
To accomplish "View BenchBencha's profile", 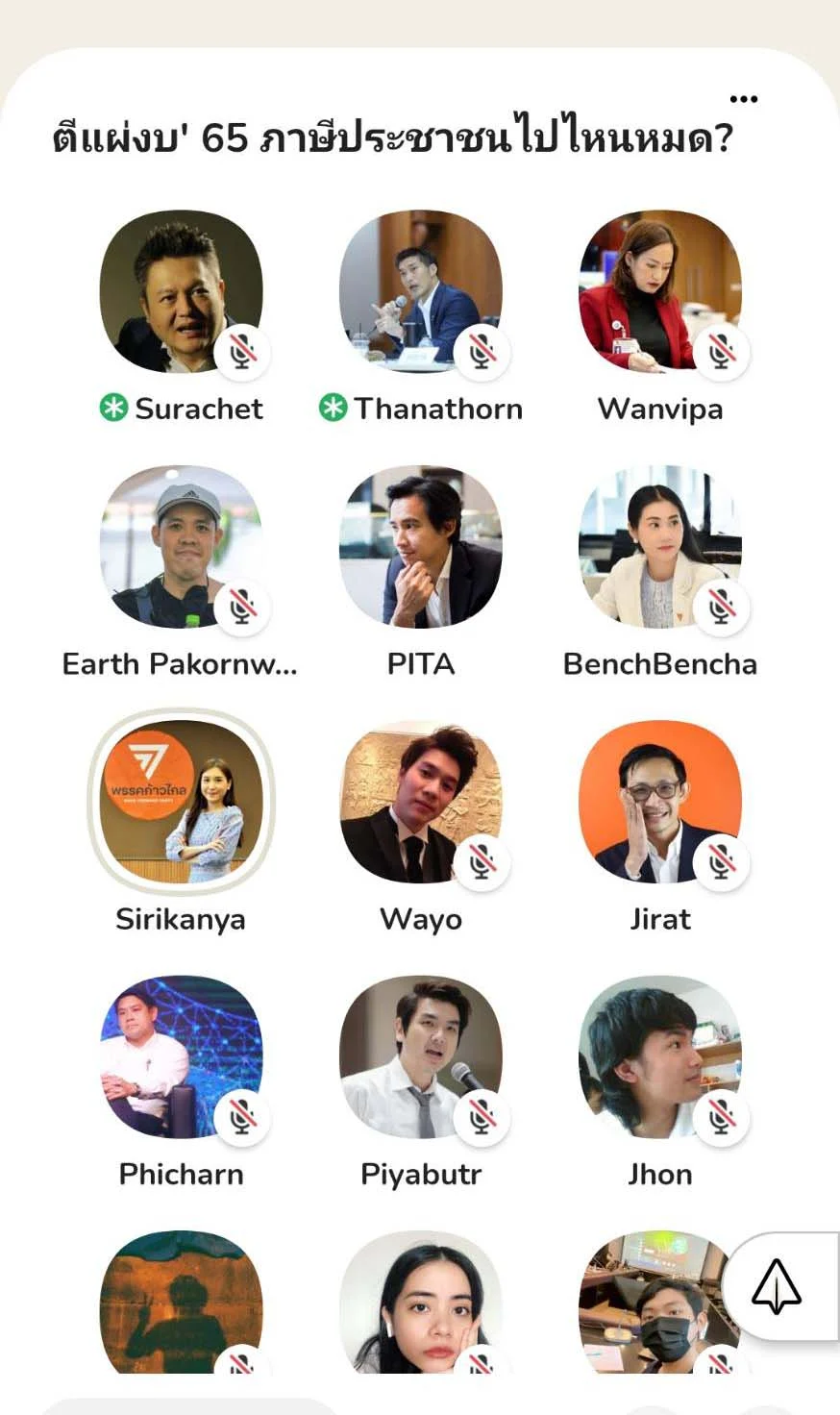I will [x=659, y=547].
